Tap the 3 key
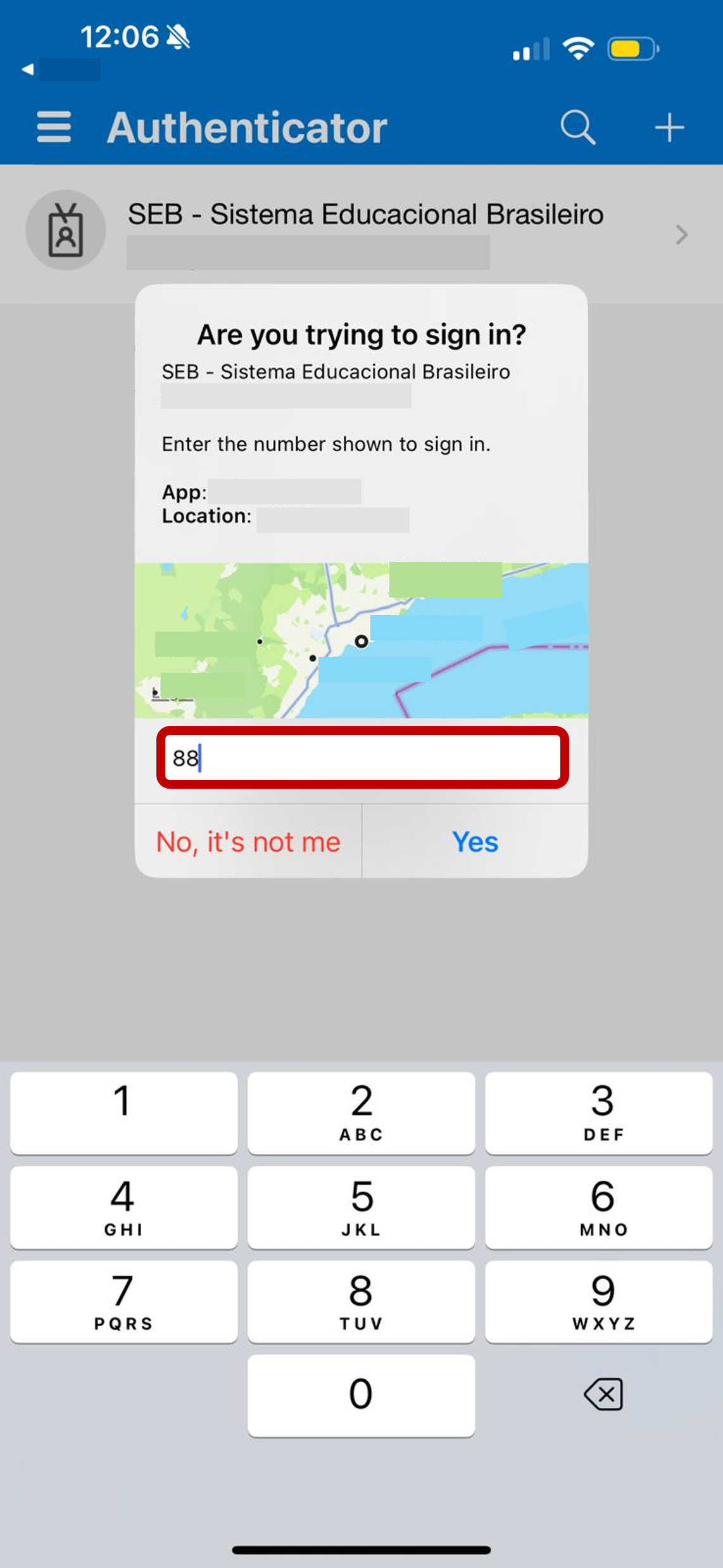Viewport: 723px width, 1568px height. click(x=599, y=1112)
